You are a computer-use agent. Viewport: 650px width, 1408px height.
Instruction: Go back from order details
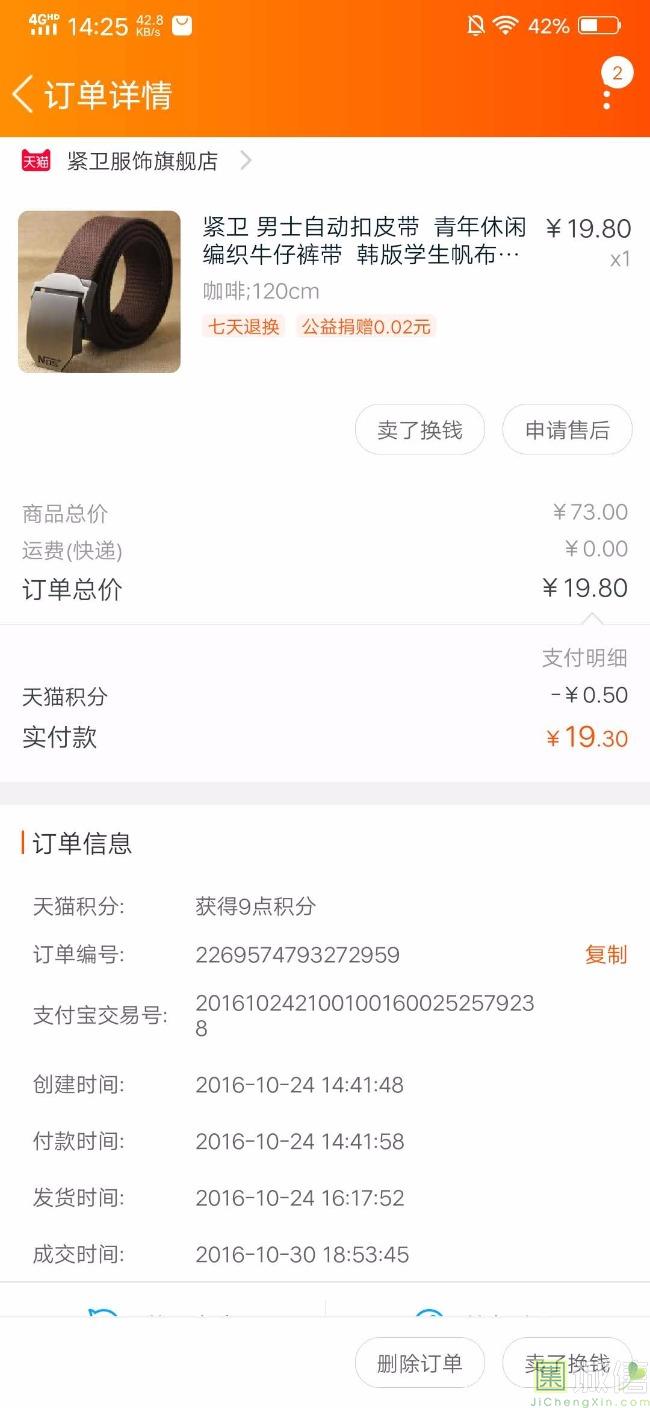[24, 95]
